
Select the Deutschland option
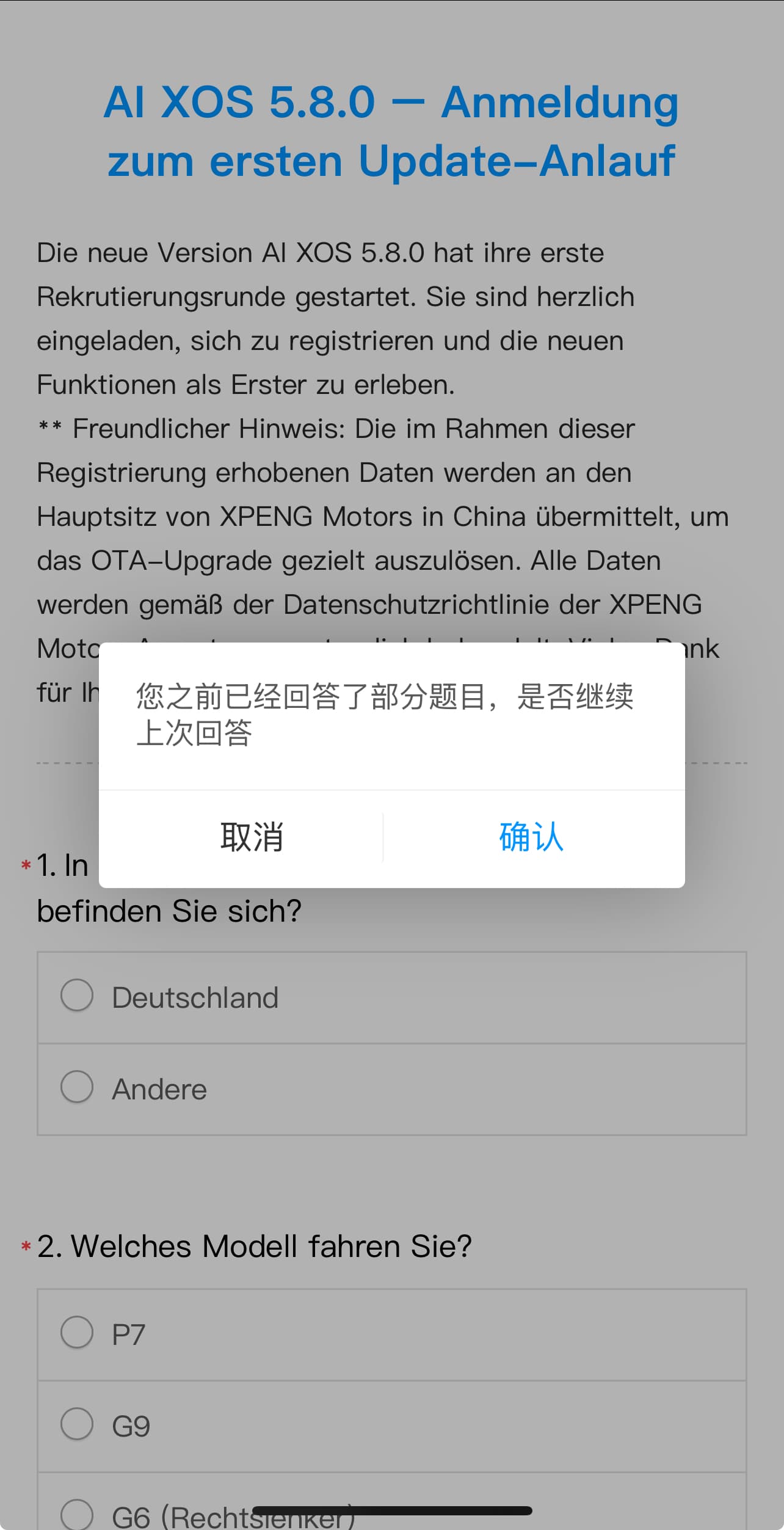point(78,996)
